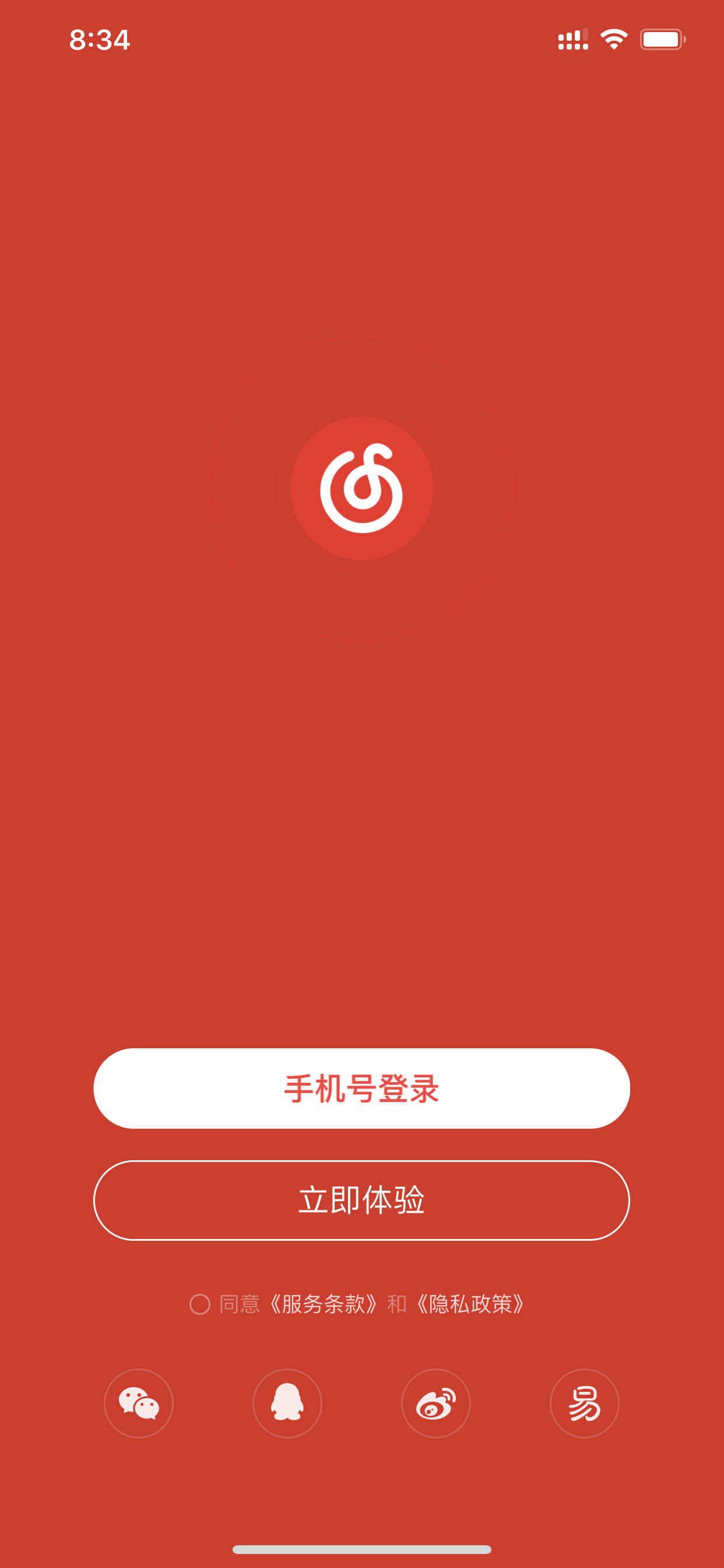The height and width of the screenshot is (1568, 724).
Task: Check the agreement circle next to 同意
Action: (199, 1304)
